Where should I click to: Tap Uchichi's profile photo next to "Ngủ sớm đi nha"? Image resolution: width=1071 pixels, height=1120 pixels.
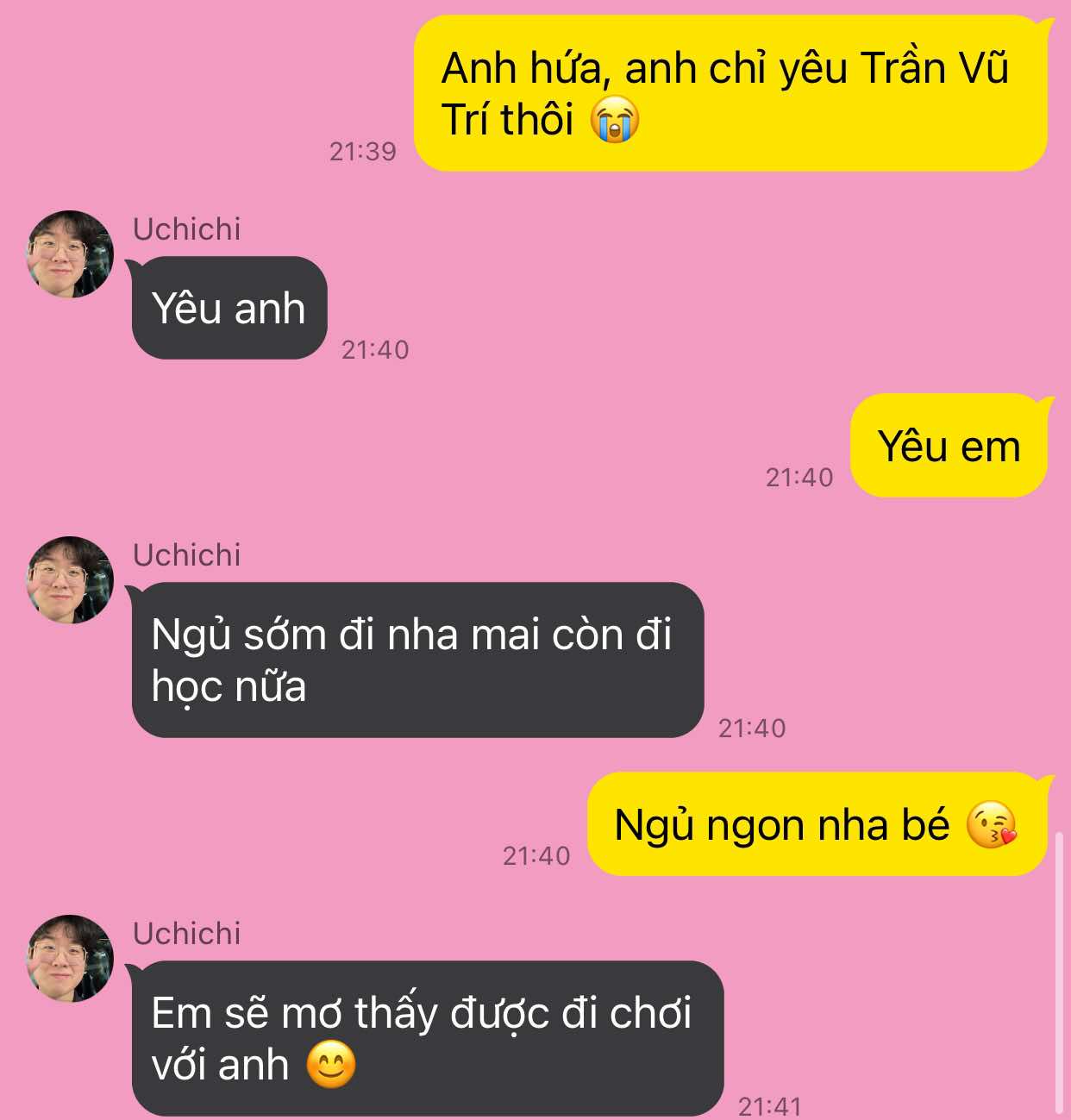(70, 580)
